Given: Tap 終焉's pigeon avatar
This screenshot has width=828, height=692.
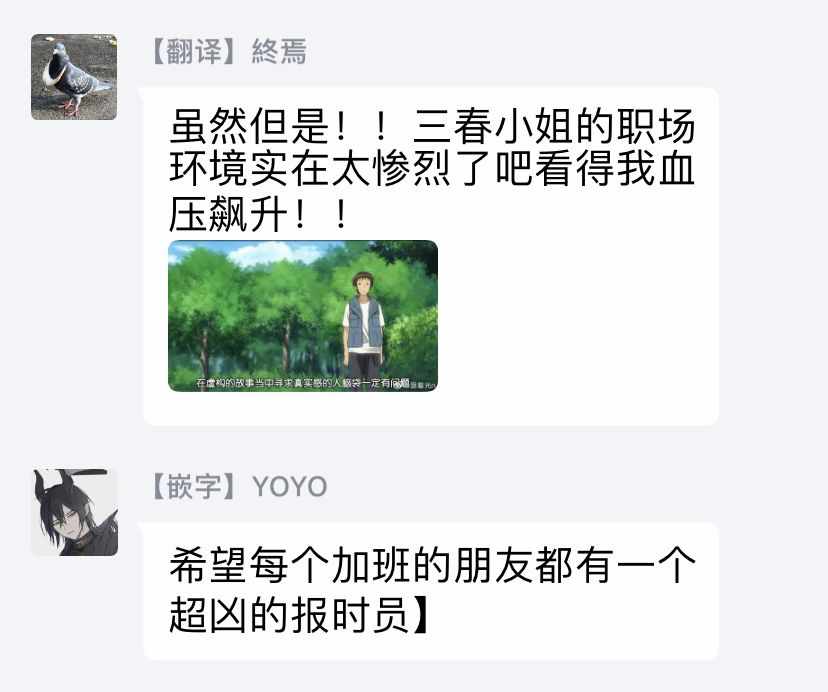Looking at the screenshot, I should point(74,77).
